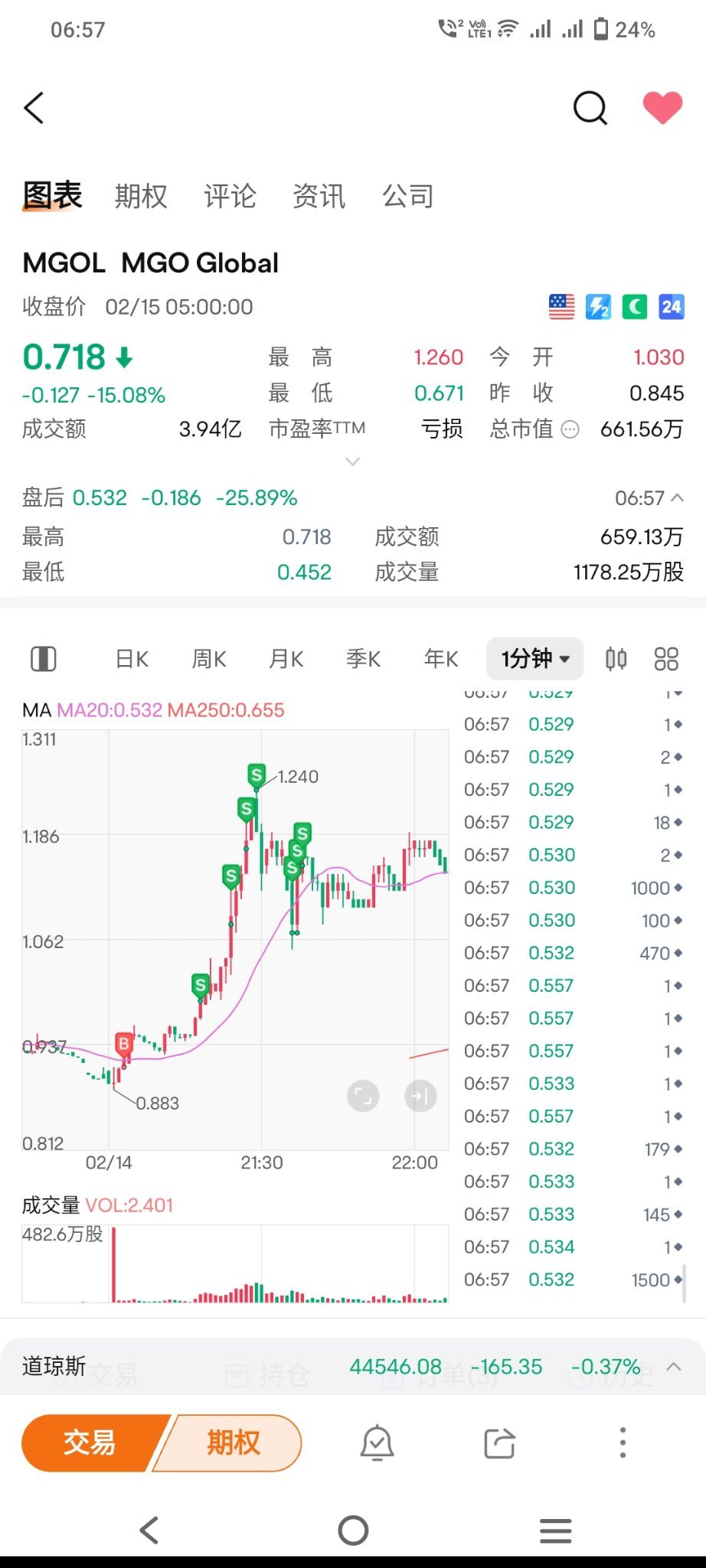Screen dimensions: 706x1568
Task: Open the 1分钟 interval dropdown
Action: click(x=535, y=658)
